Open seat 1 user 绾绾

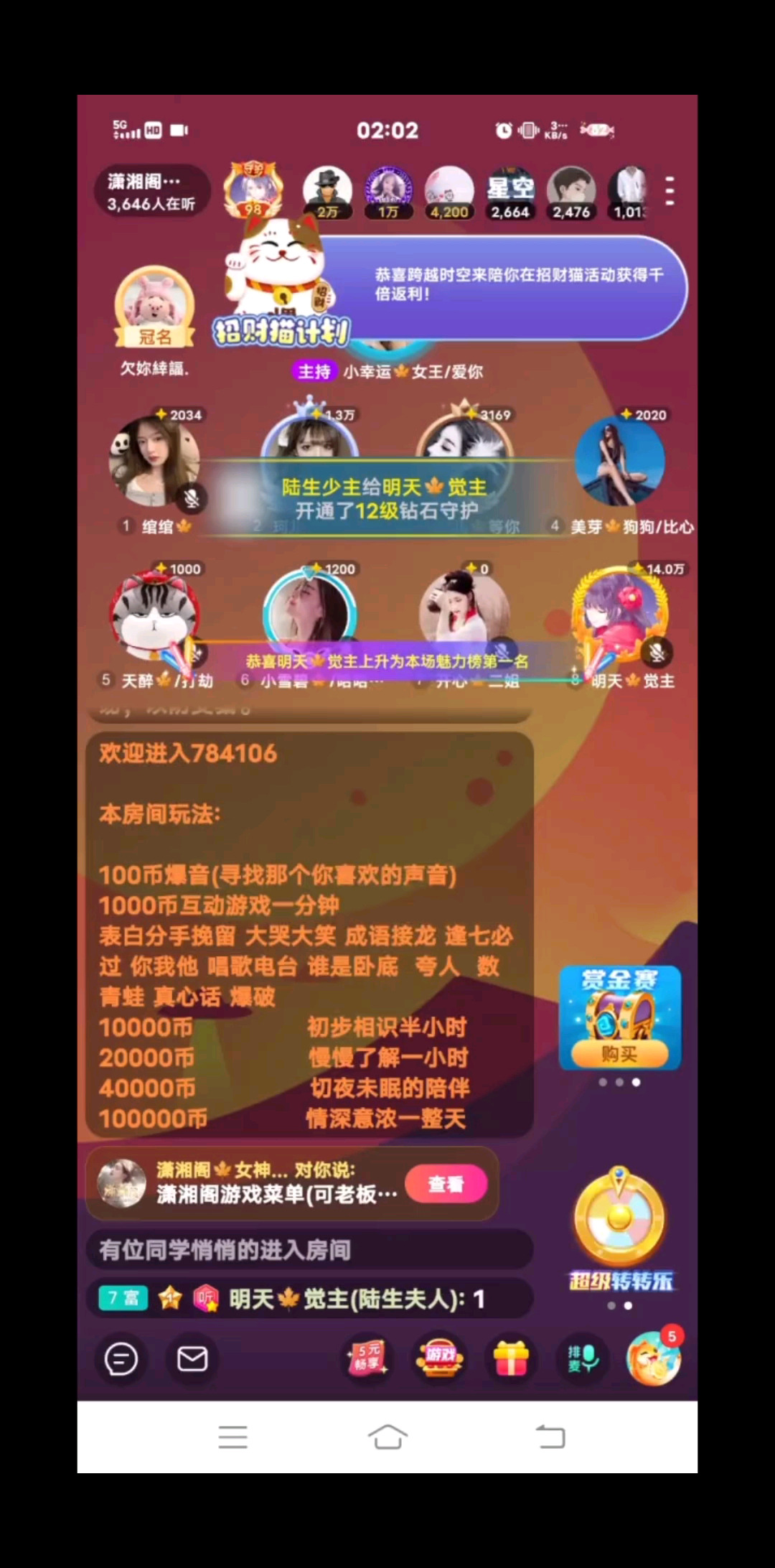[154, 463]
